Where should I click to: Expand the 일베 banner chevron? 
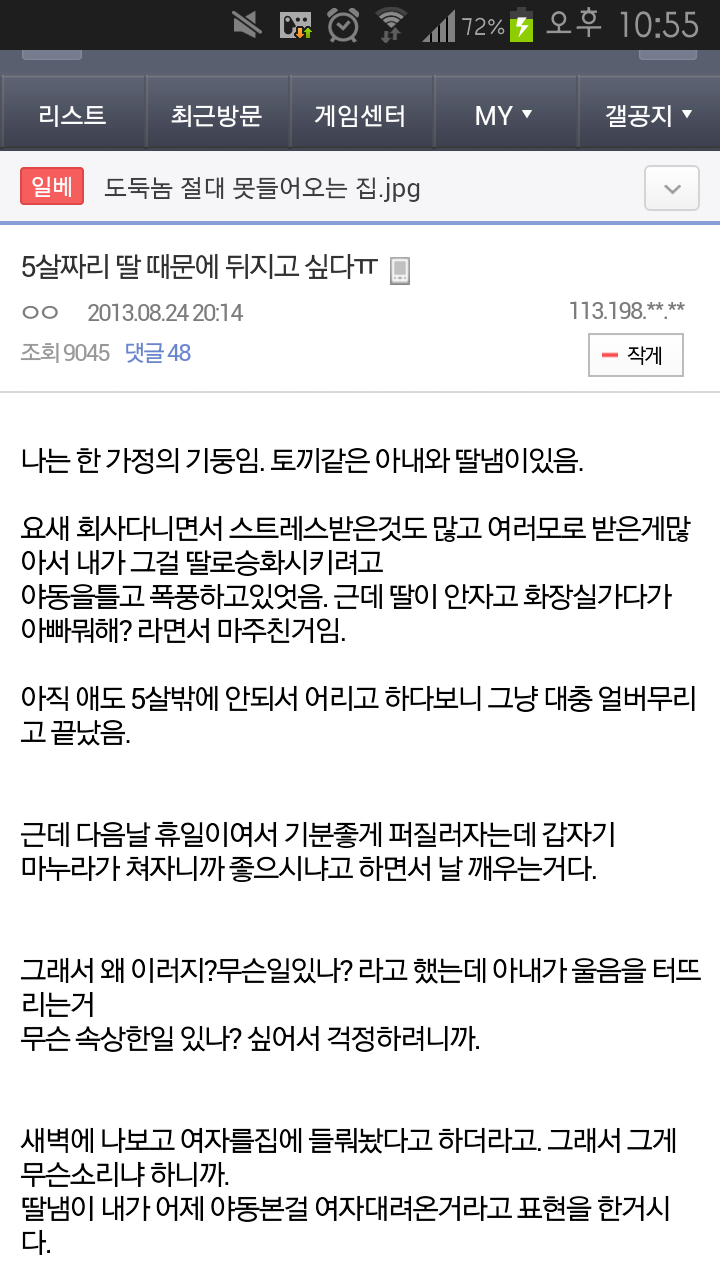pos(671,189)
